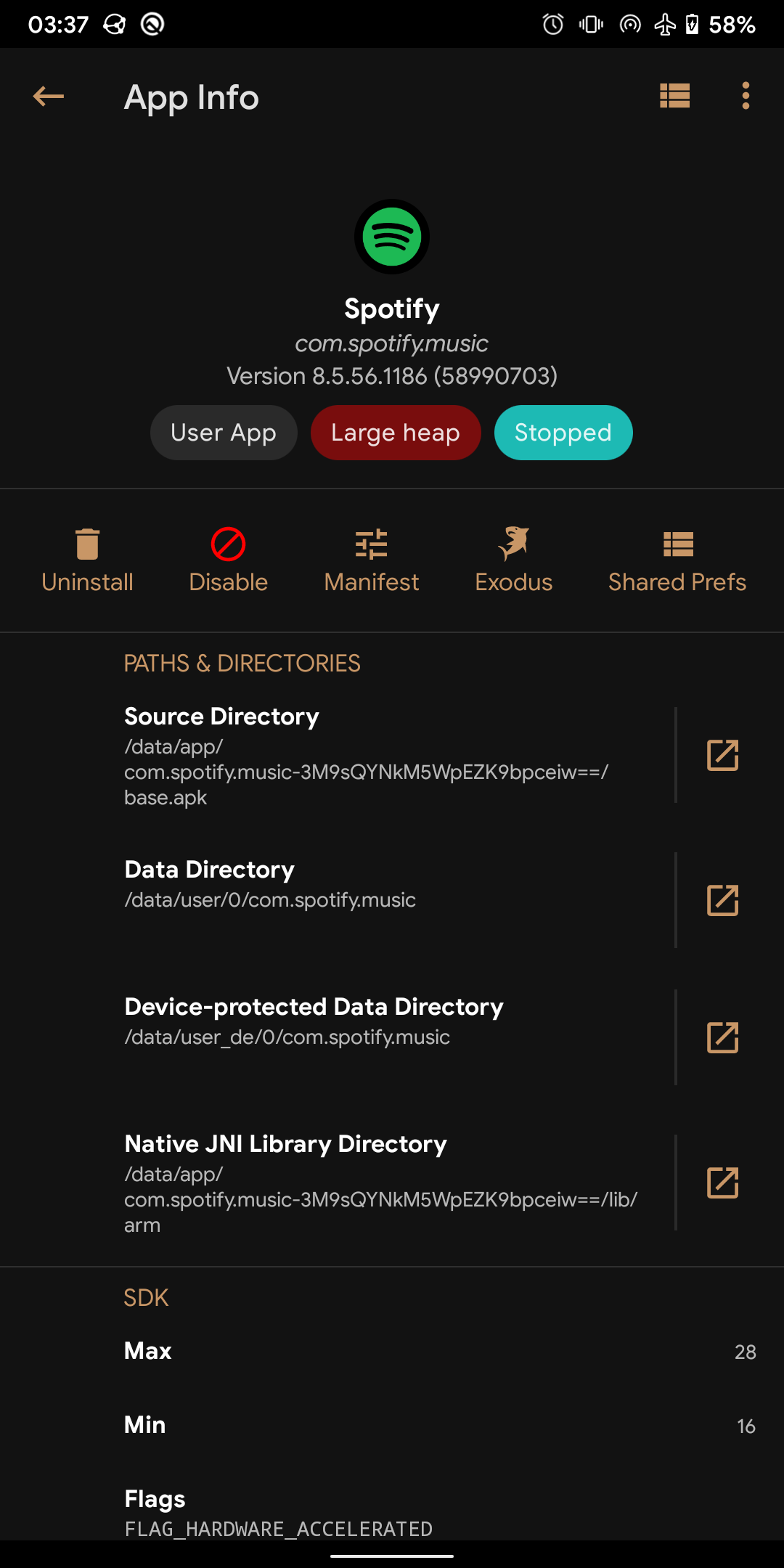This screenshot has height=1568, width=784.
Task: Open the Data Directory launch icon
Action: point(722,900)
